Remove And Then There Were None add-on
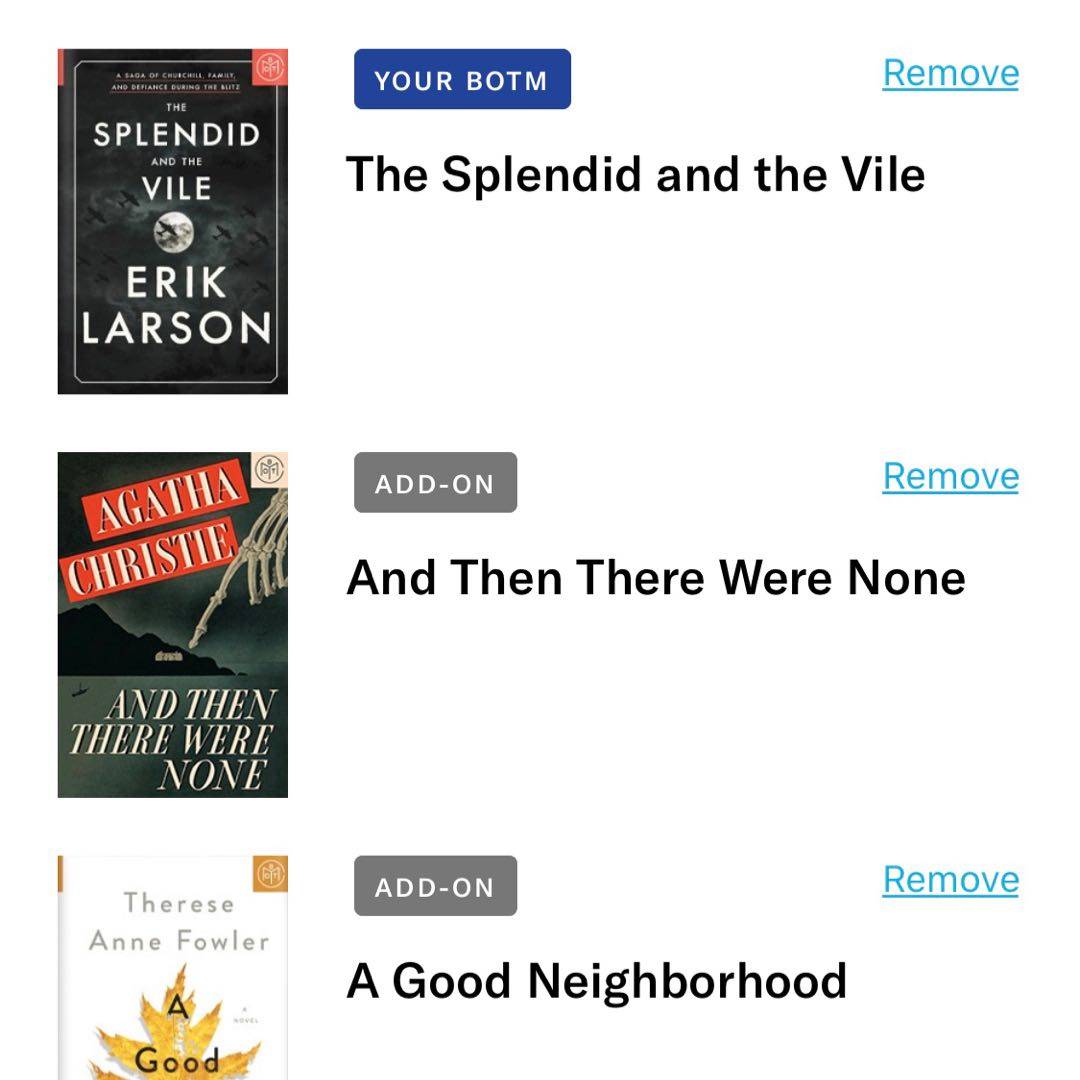 tap(950, 476)
